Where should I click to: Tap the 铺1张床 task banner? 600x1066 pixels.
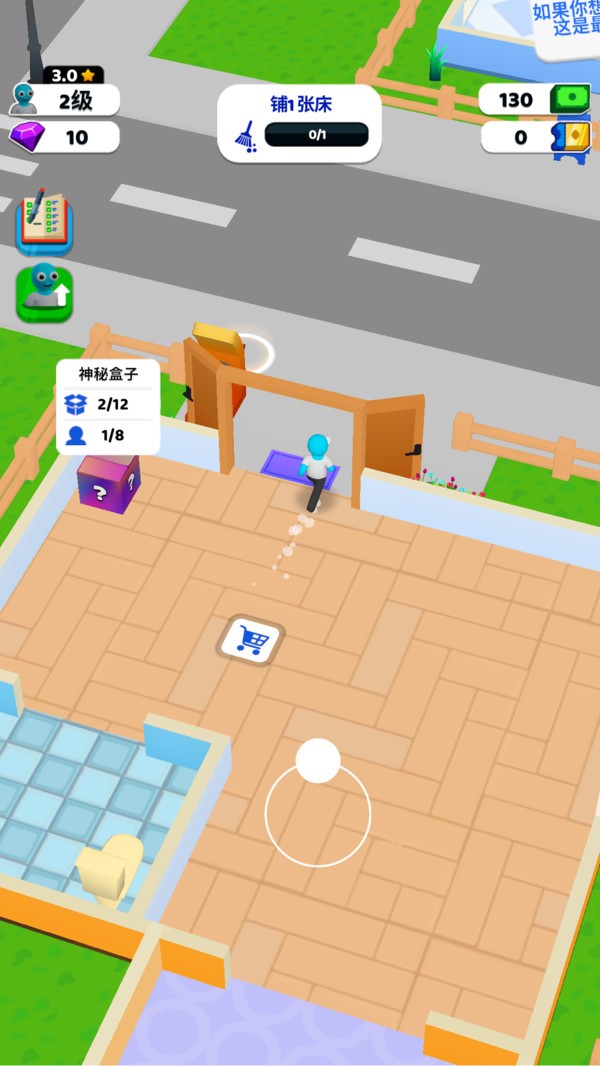(300, 124)
